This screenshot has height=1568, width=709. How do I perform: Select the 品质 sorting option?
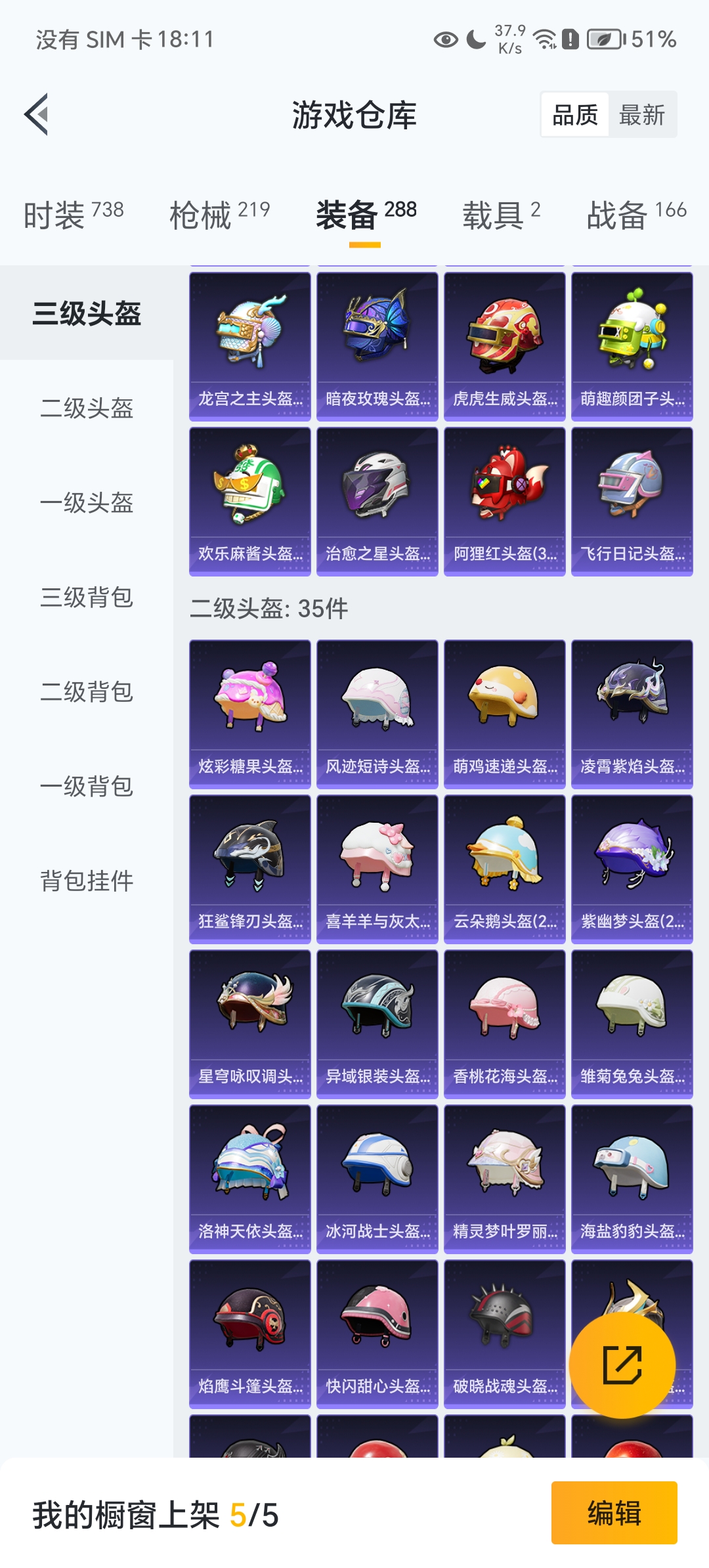(x=575, y=115)
